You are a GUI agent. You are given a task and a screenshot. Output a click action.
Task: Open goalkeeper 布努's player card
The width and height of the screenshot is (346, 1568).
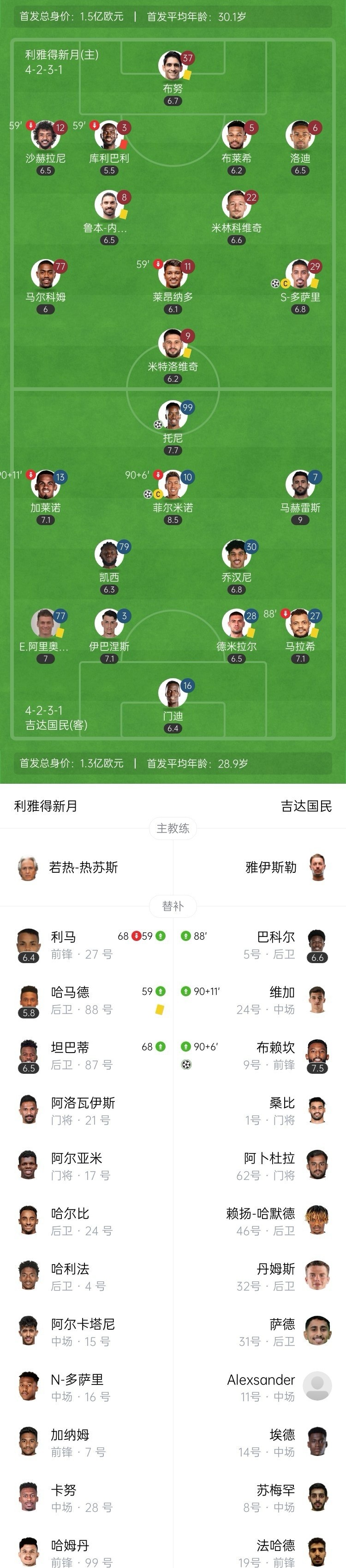[173, 66]
